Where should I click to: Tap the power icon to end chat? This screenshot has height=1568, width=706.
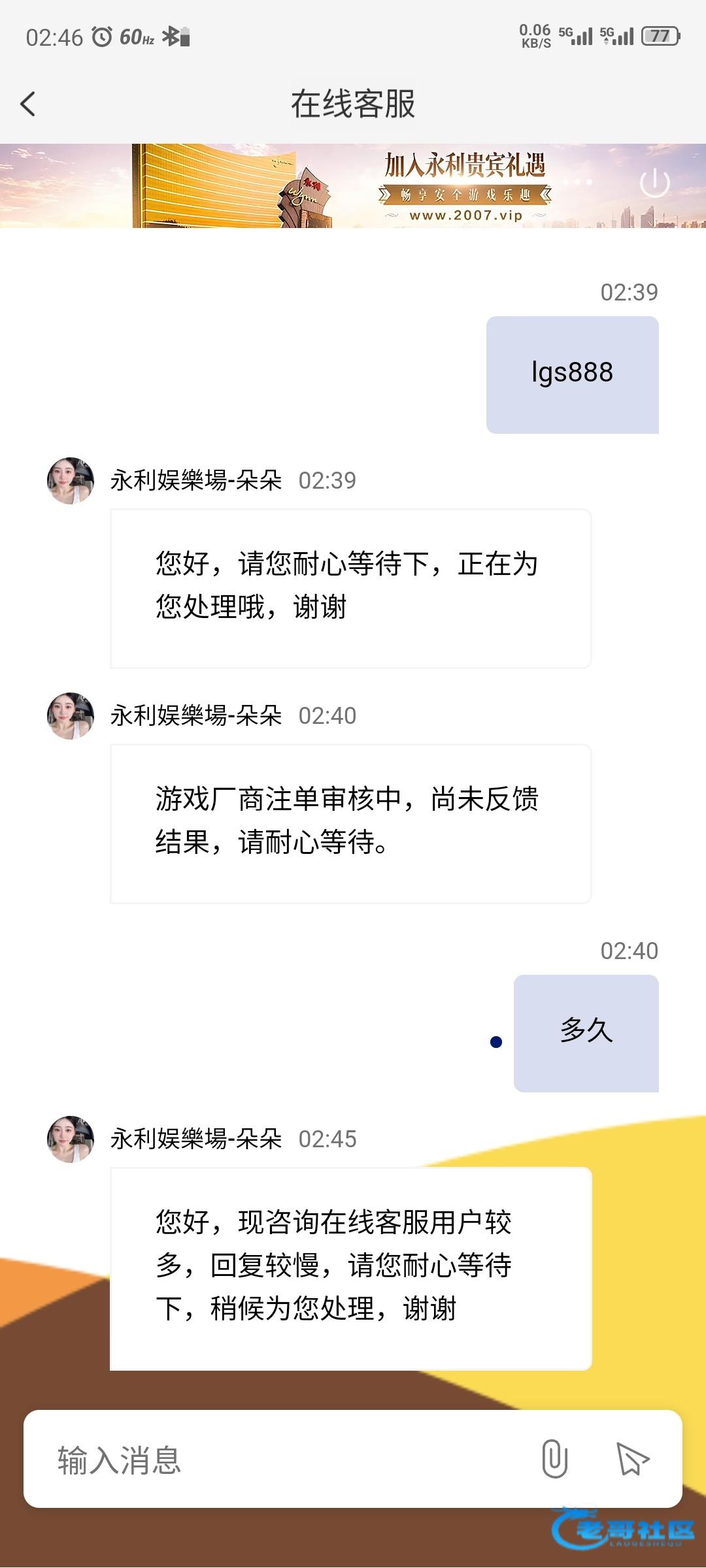(654, 184)
